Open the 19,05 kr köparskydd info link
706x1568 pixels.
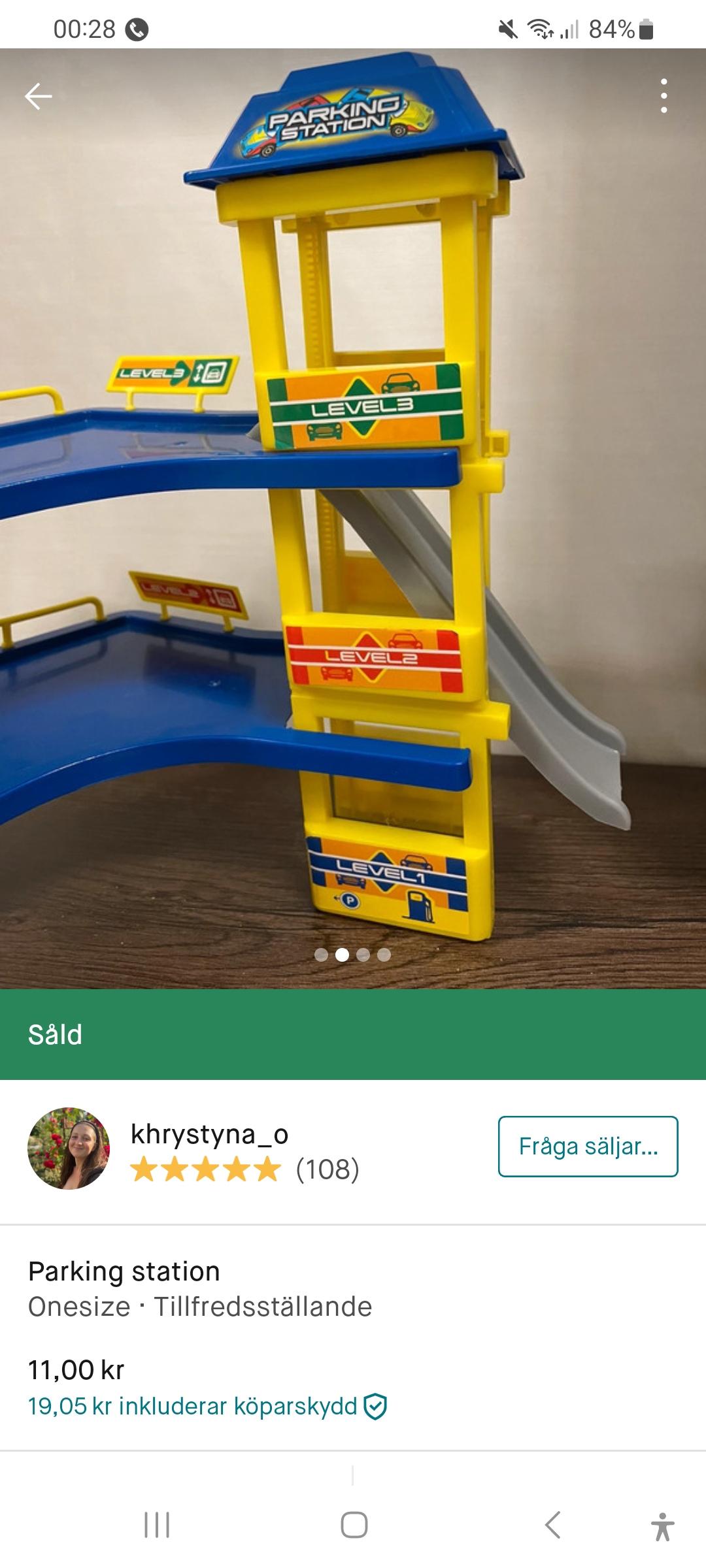[x=207, y=1407]
